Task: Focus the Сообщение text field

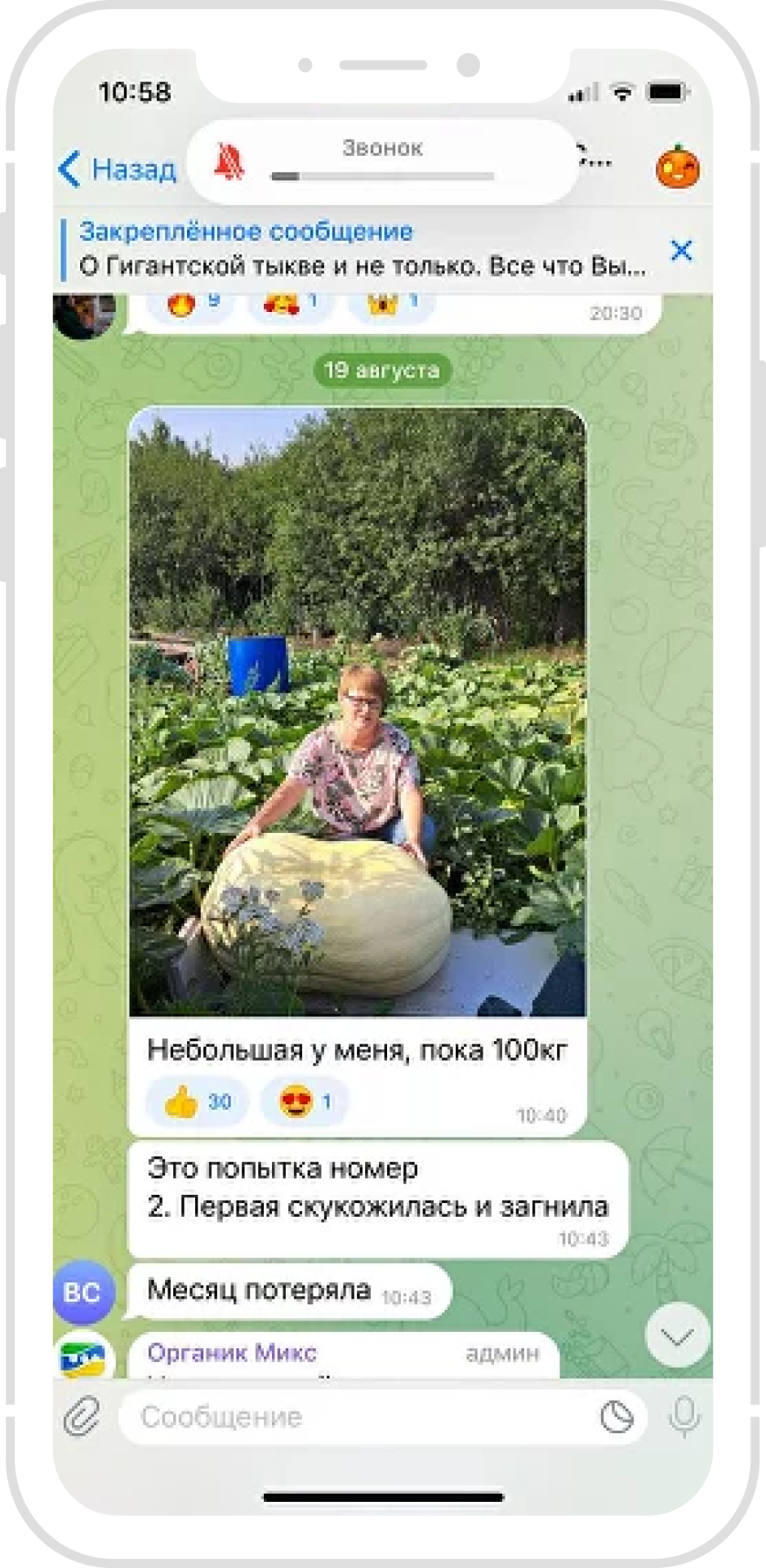Action: point(359,1417)
